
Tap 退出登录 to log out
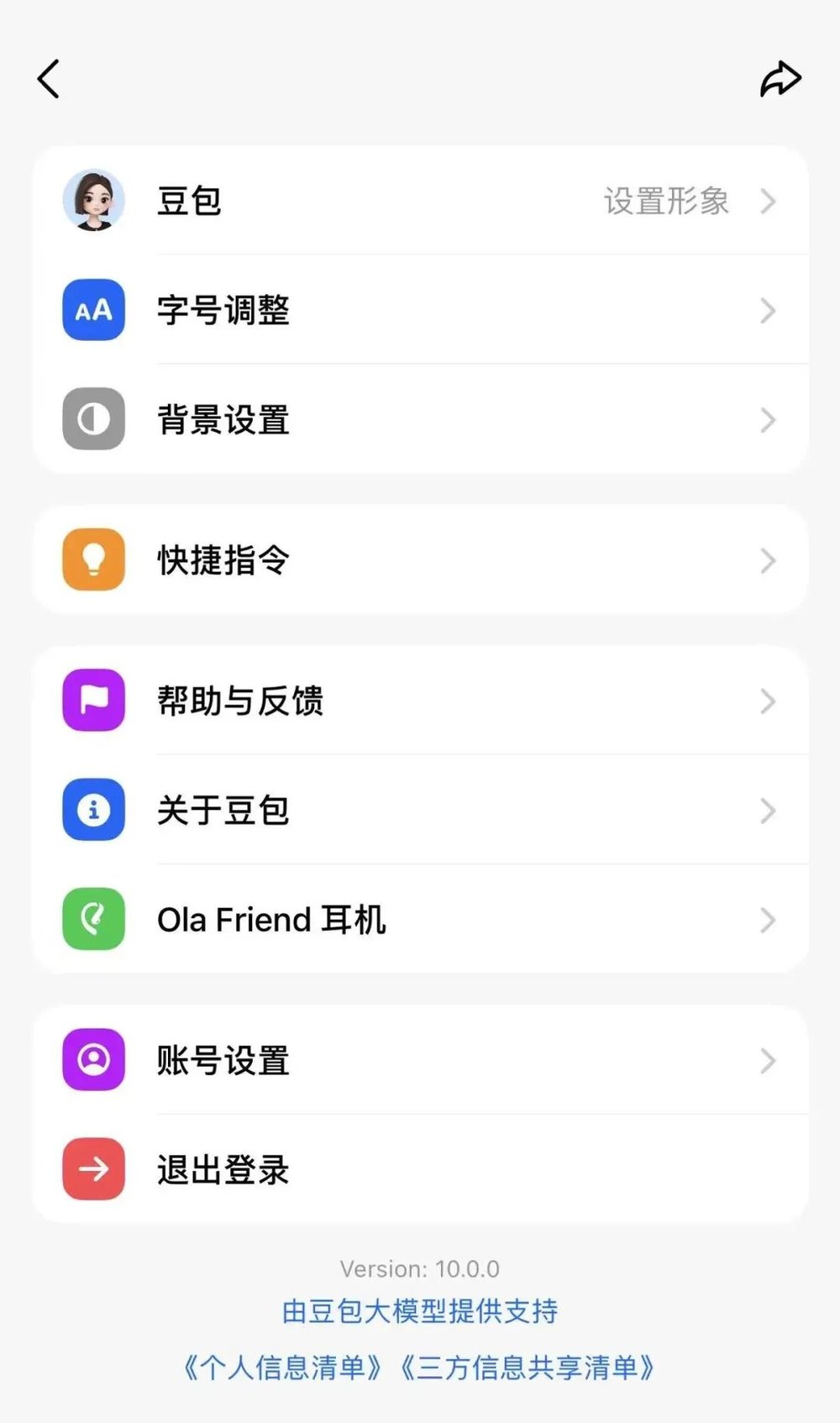(x=420, y=1169)
